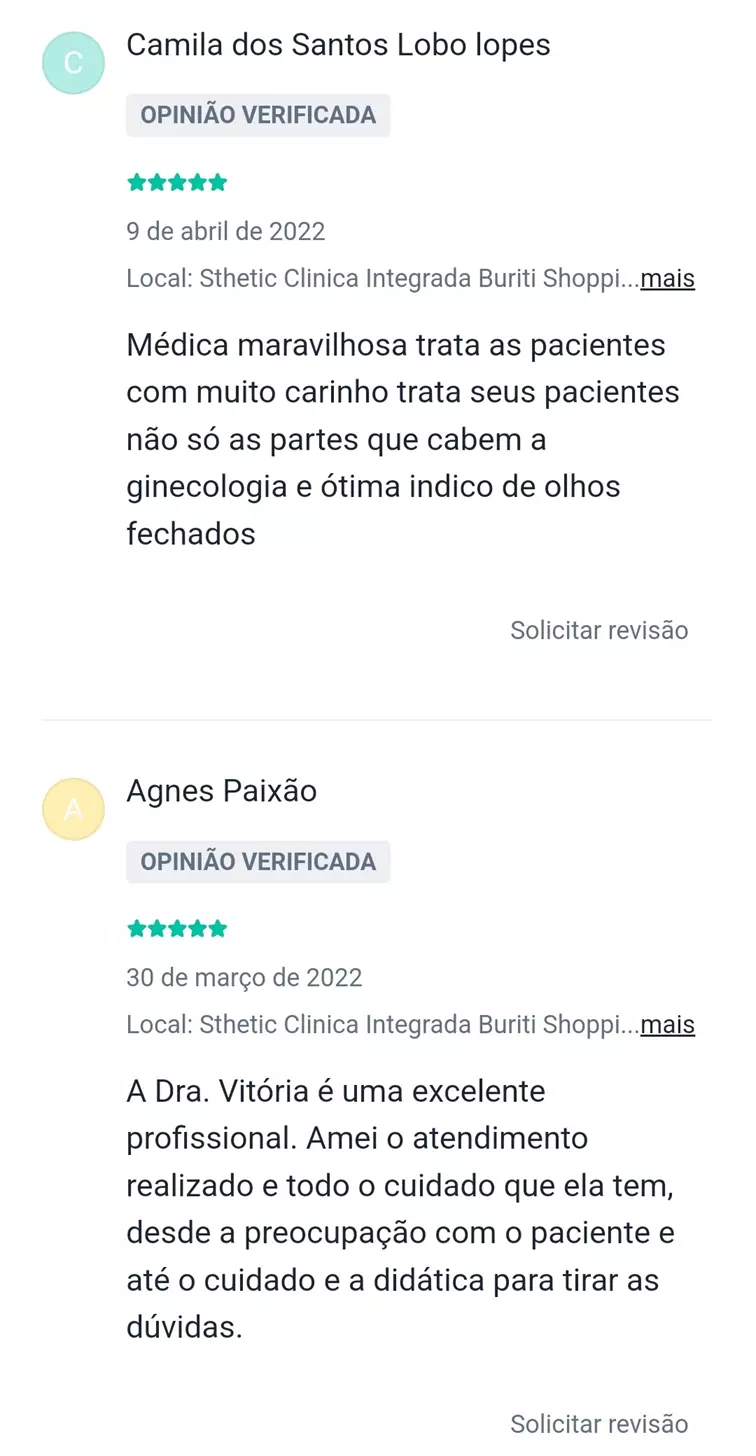Click the fifth star of Camila's review
This screenshot has height=1456, width=756.
(219, 182)
